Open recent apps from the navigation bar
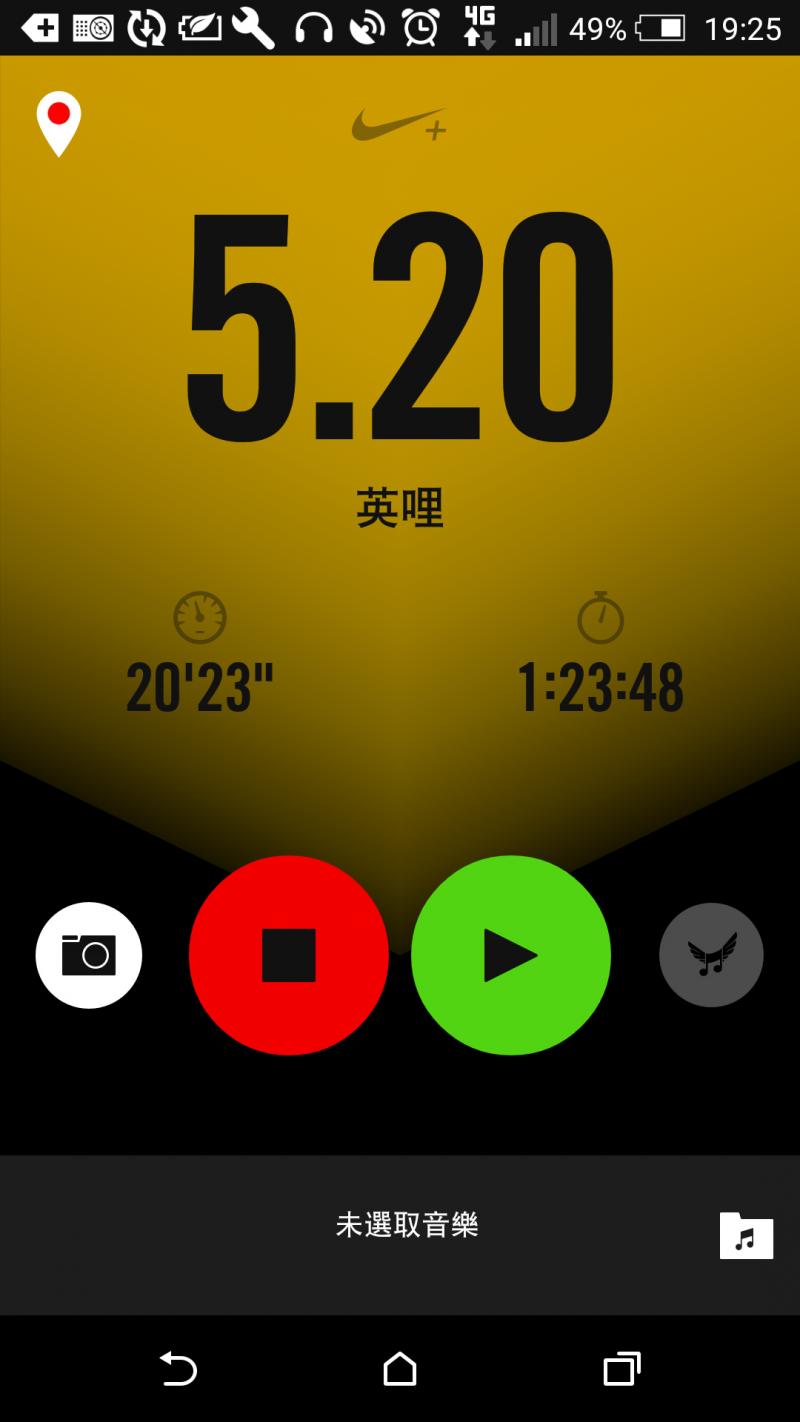 tap(621, 1368)
